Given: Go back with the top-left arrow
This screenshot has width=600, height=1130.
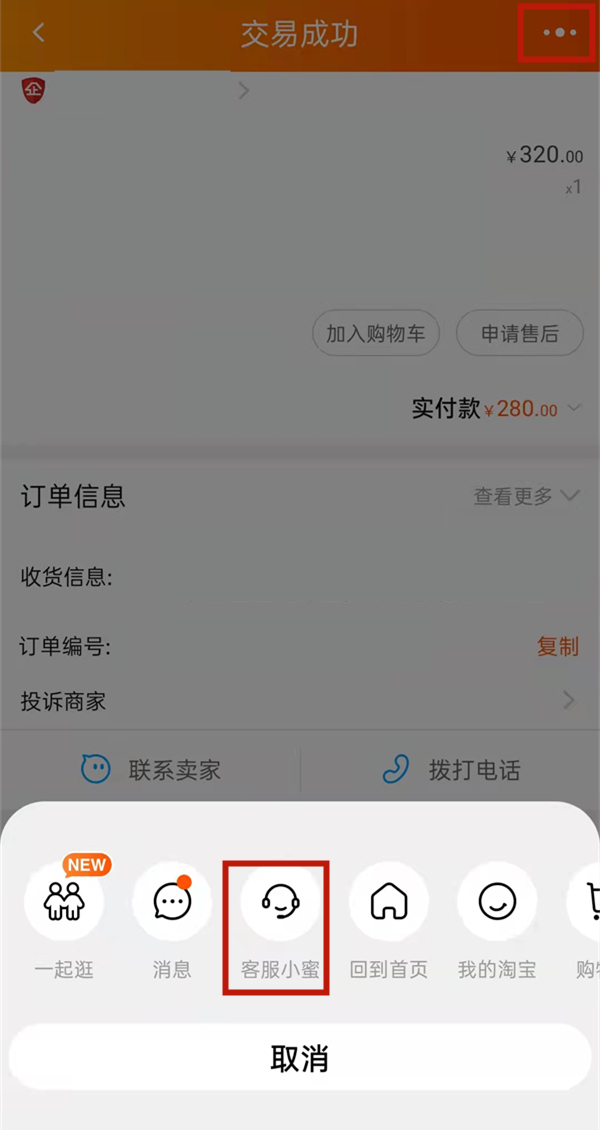Looking at the screenshot, I should click(39, 33).
